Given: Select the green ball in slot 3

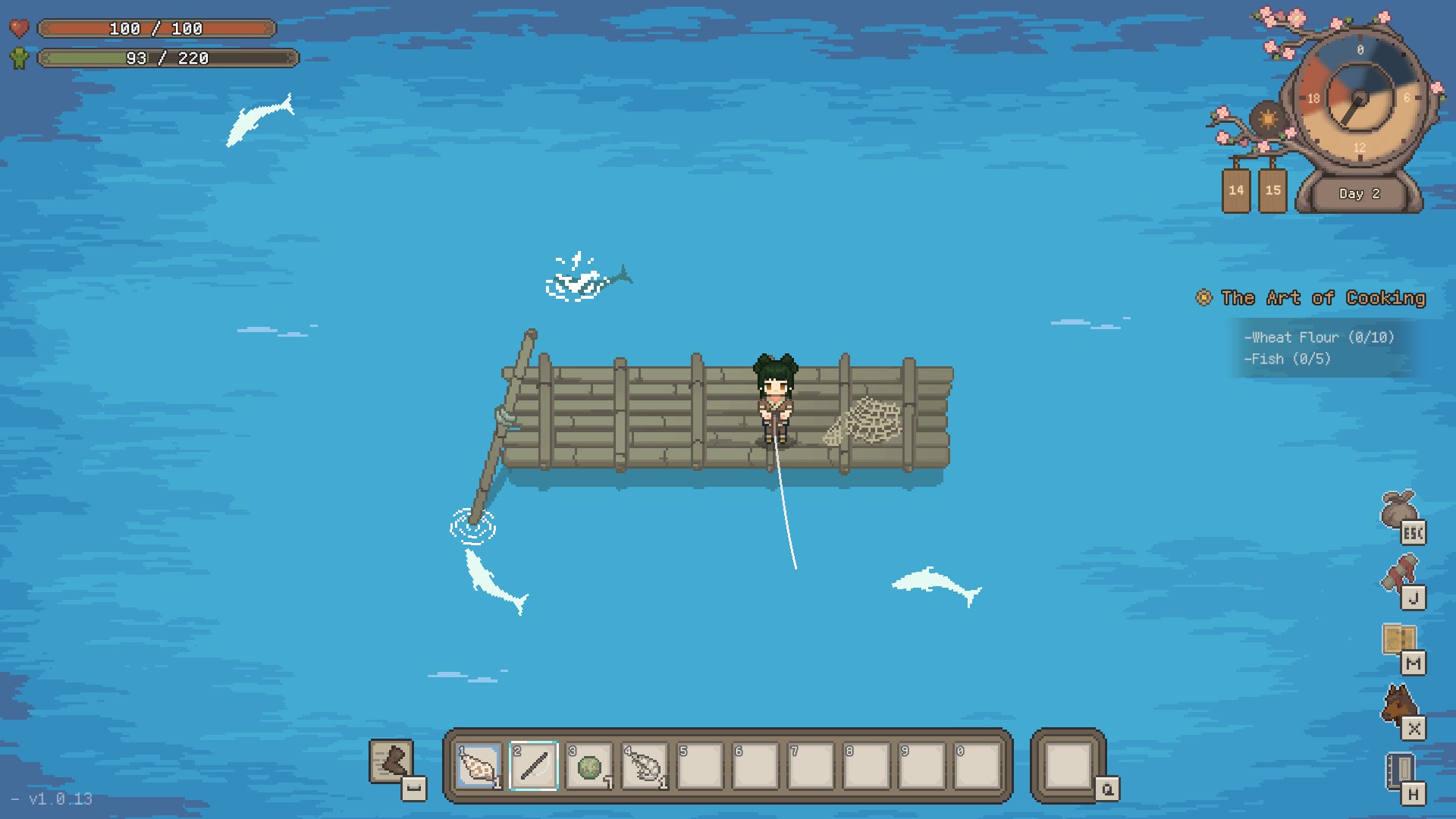Looking at the screenshot, I should tap(589, 766).
